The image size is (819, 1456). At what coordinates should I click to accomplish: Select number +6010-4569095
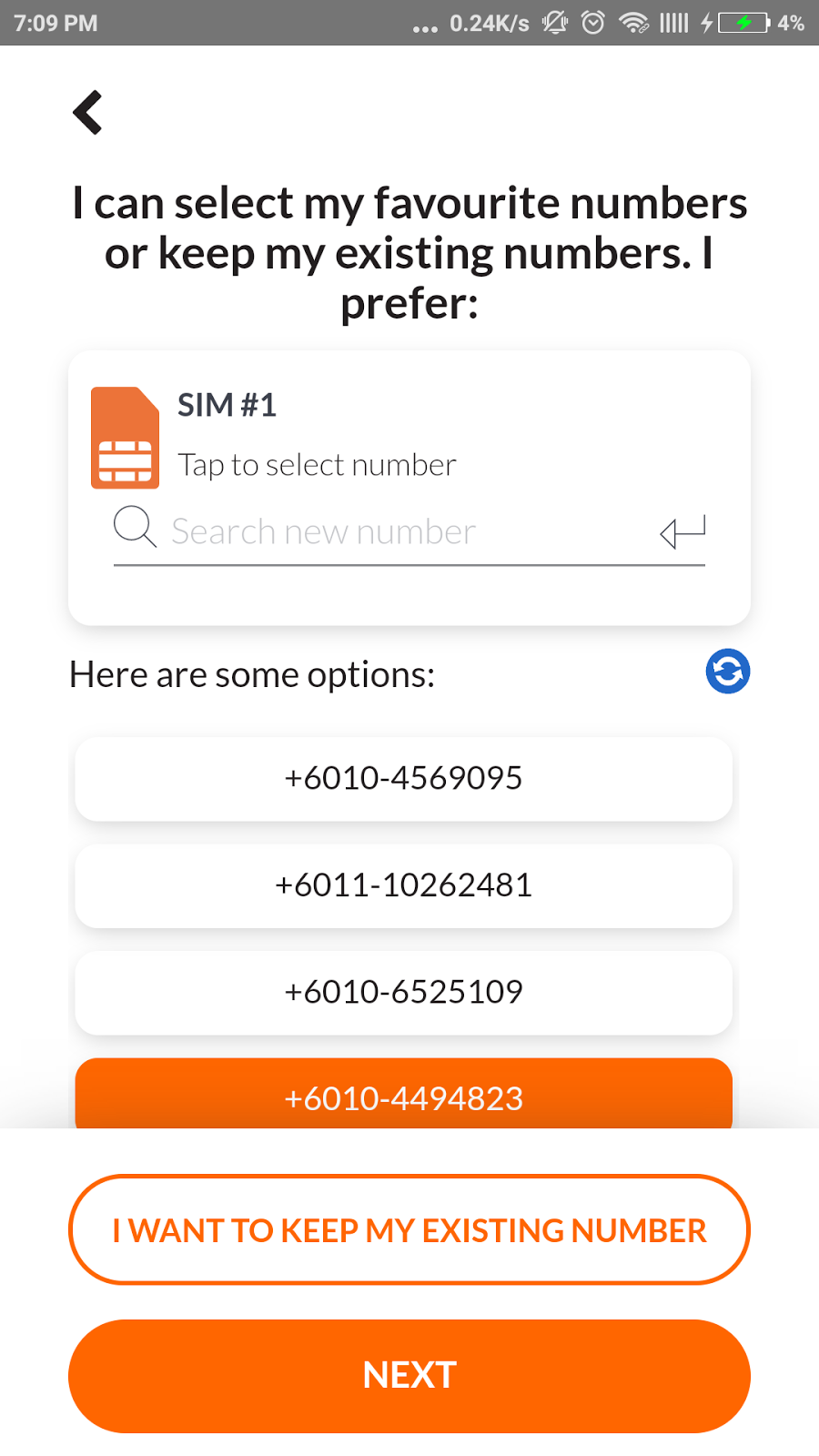tap(403, 779)
